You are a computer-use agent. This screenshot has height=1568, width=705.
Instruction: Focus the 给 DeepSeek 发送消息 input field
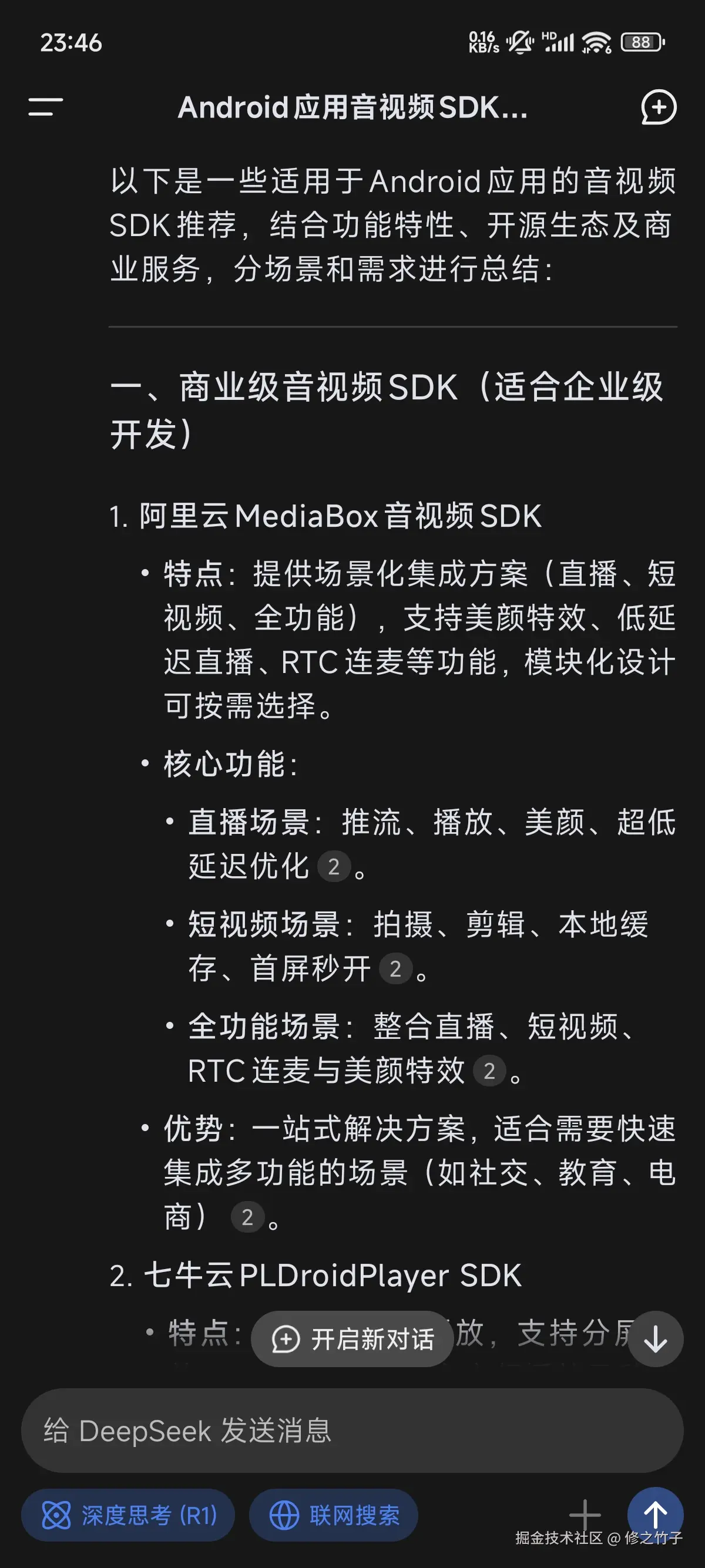coord(352,1431)
